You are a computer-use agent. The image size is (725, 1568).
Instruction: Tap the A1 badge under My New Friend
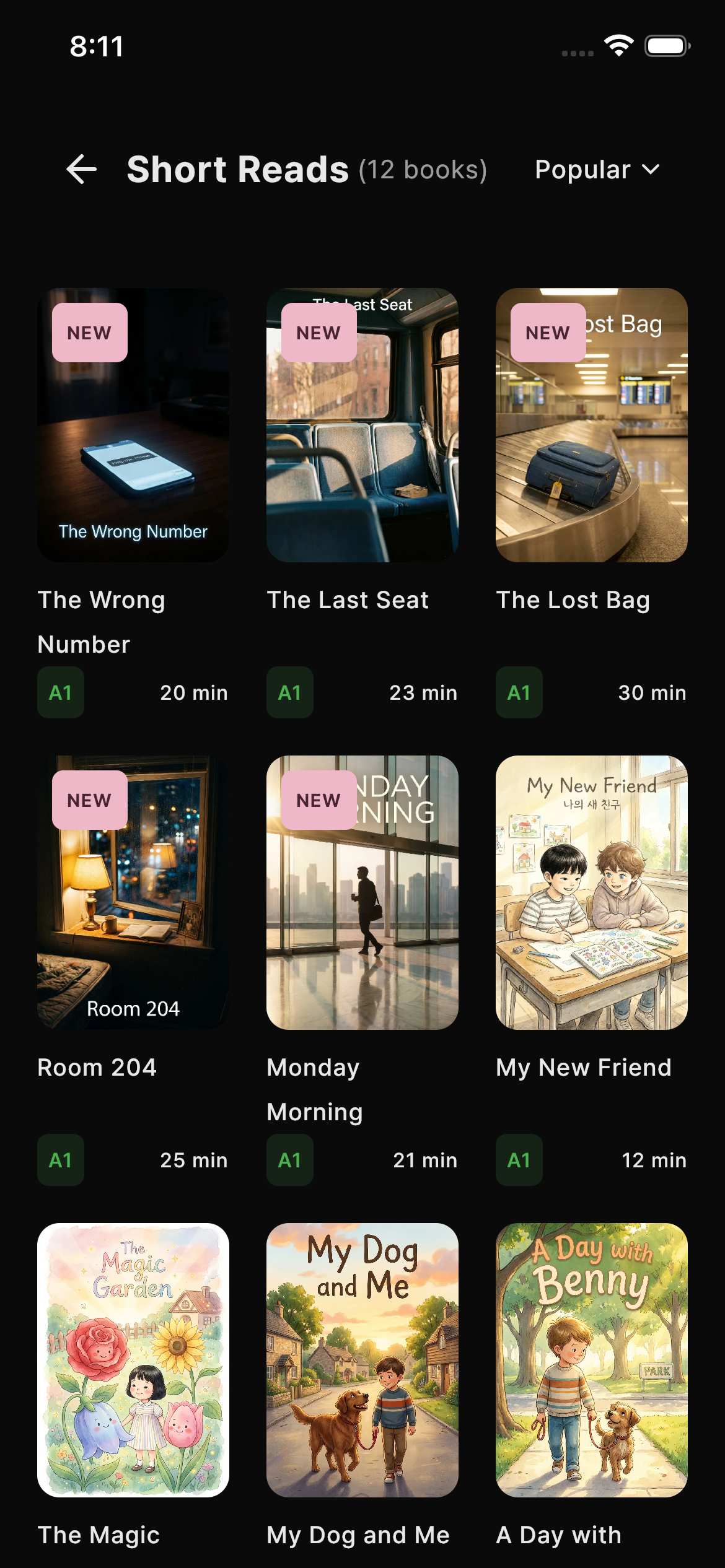pyautogui.click(x=519, y=1160)
